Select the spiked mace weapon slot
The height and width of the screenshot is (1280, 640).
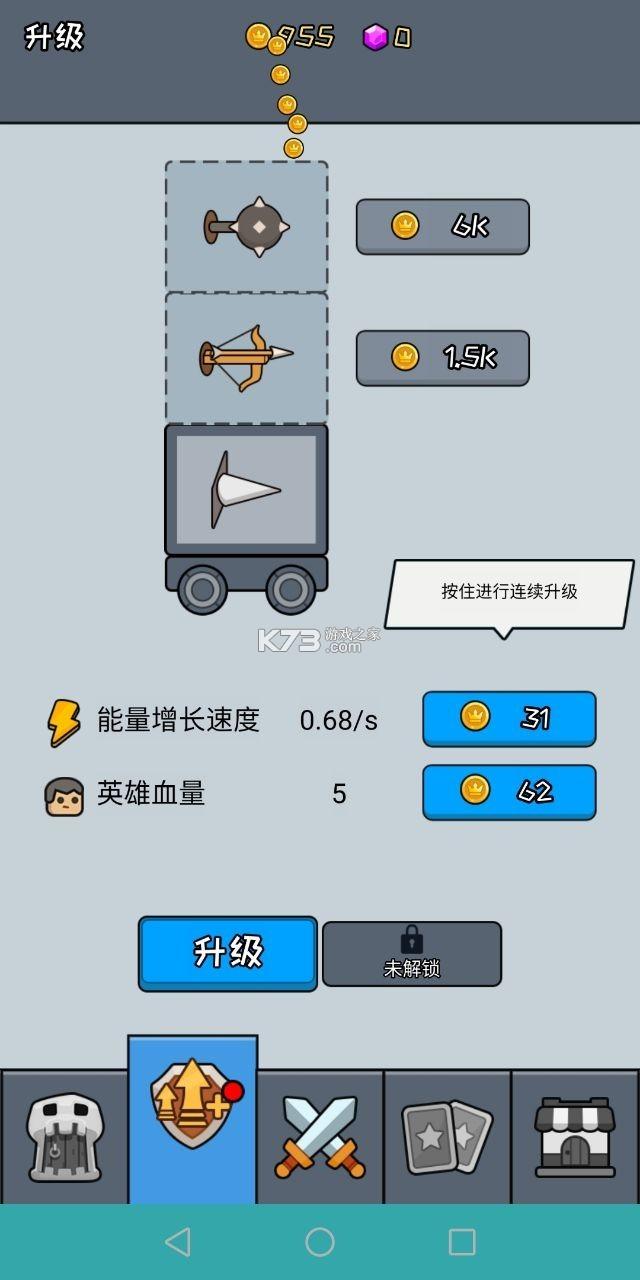pos(246,226)
